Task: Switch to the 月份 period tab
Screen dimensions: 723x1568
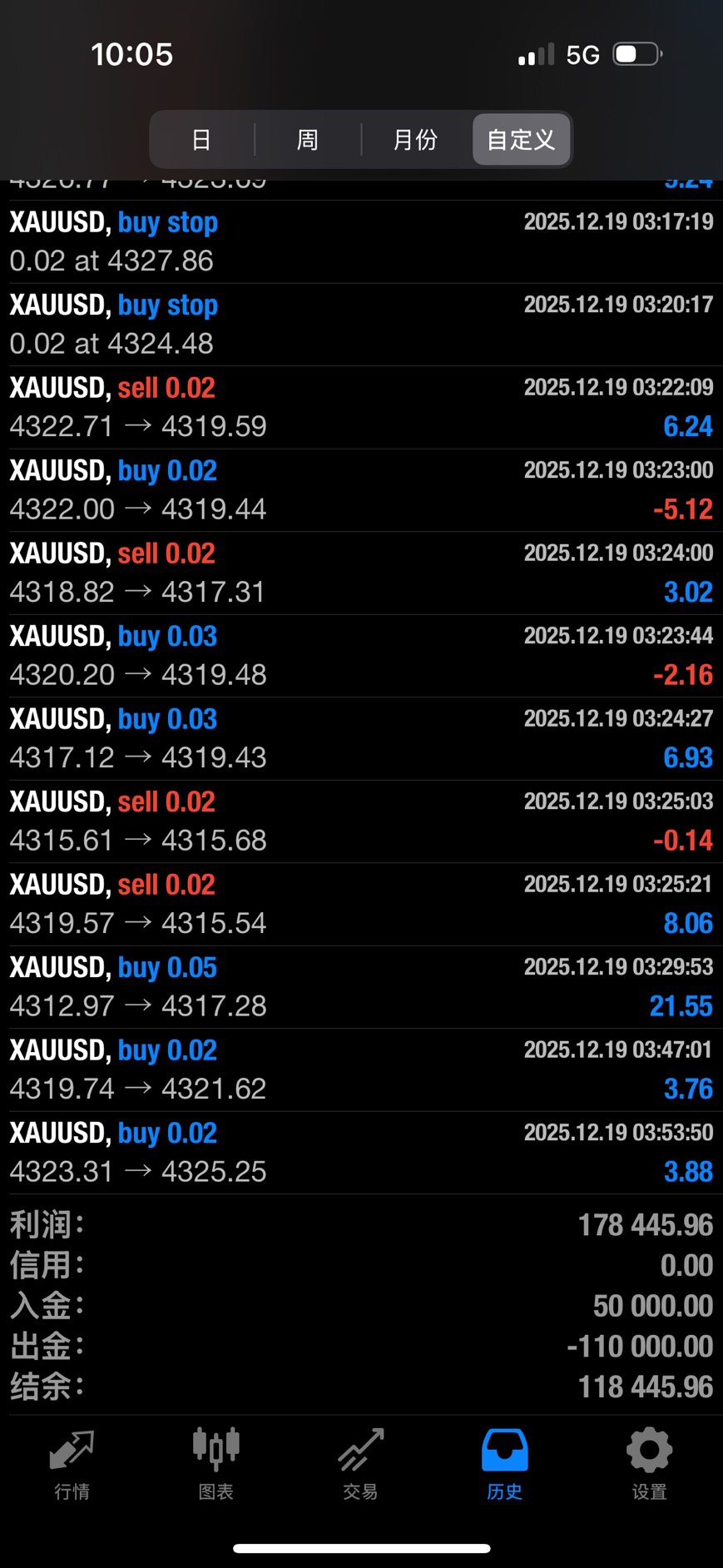Action: point(415,139)
